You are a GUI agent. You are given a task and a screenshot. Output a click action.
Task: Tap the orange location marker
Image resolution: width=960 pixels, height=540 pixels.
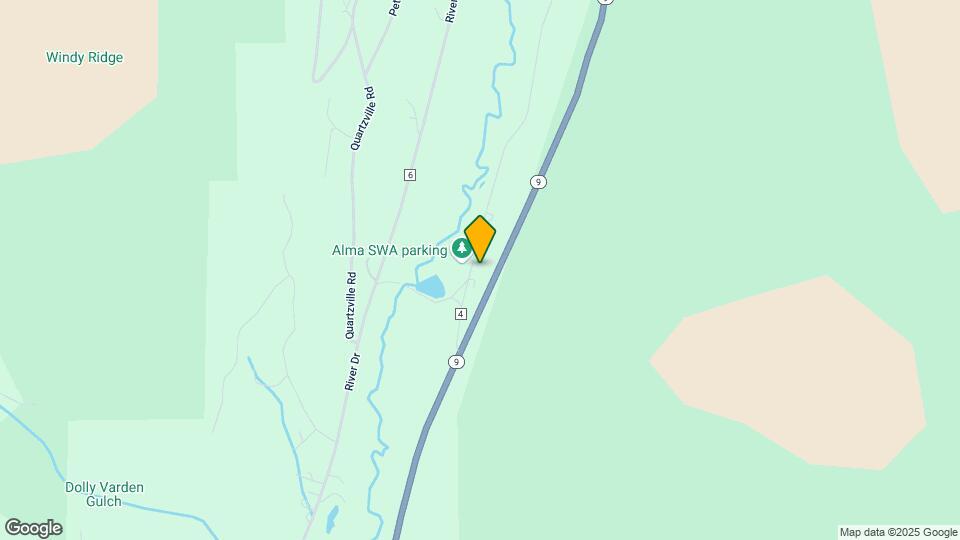(x=480, y=238)
